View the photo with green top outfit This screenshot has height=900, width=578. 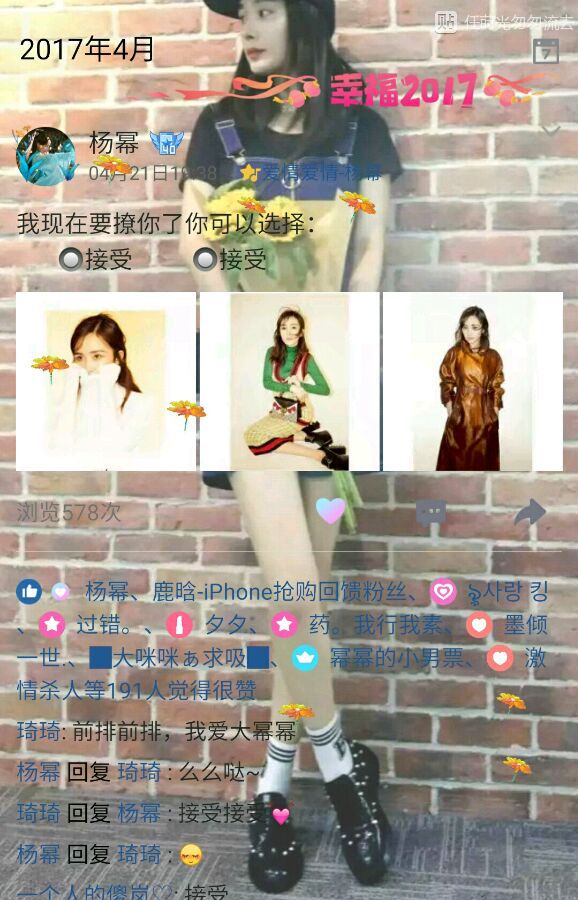tap(289, 381)
